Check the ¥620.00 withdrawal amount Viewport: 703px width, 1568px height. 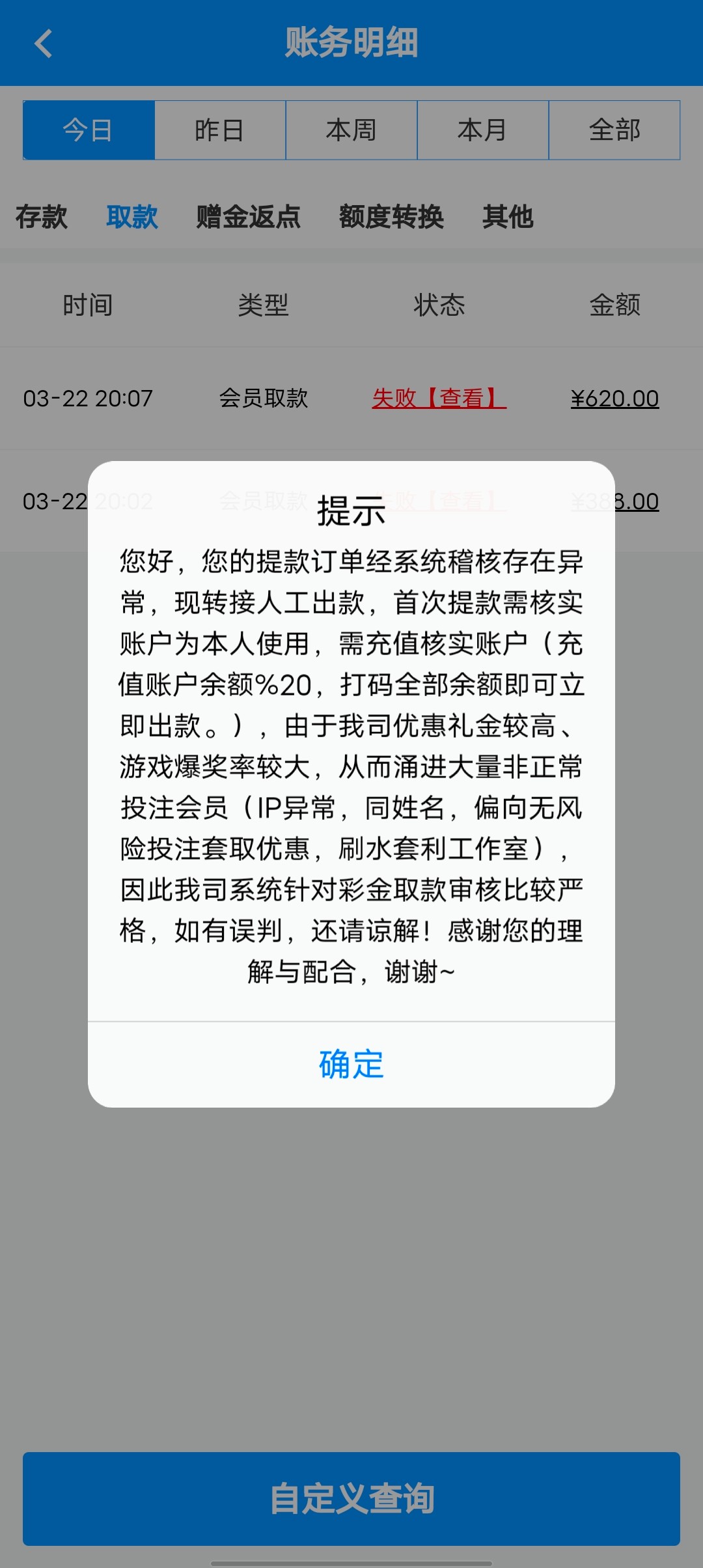coord(616,398)
